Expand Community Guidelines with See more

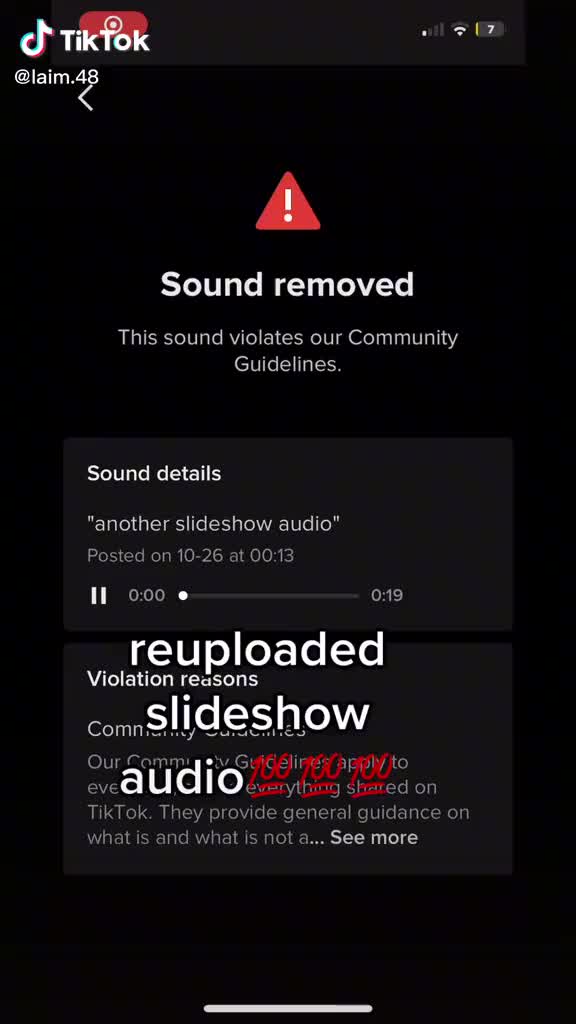(x=374, y=837)
